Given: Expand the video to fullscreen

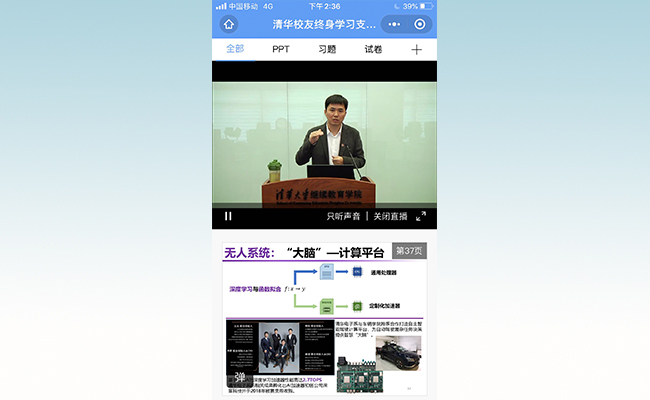Looking at the screenshot, I should coord(421,216).
